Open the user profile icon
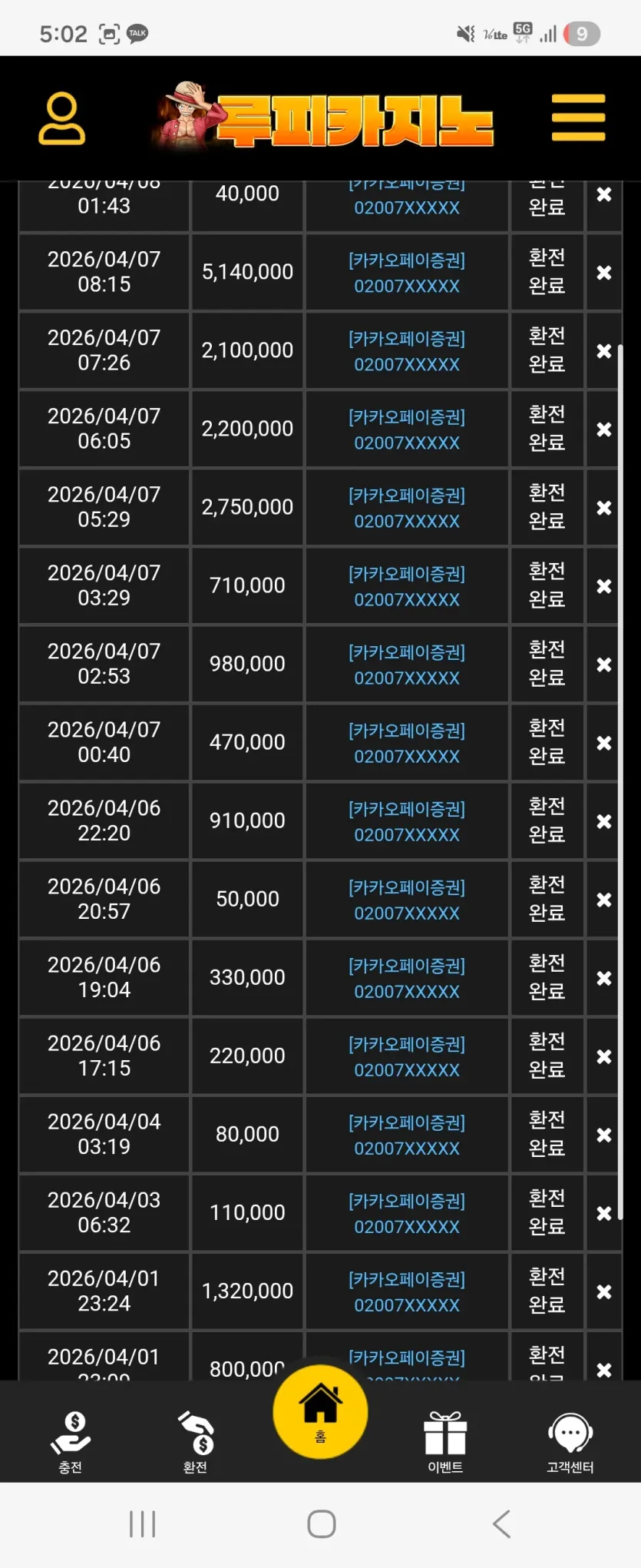 [62, 118]
